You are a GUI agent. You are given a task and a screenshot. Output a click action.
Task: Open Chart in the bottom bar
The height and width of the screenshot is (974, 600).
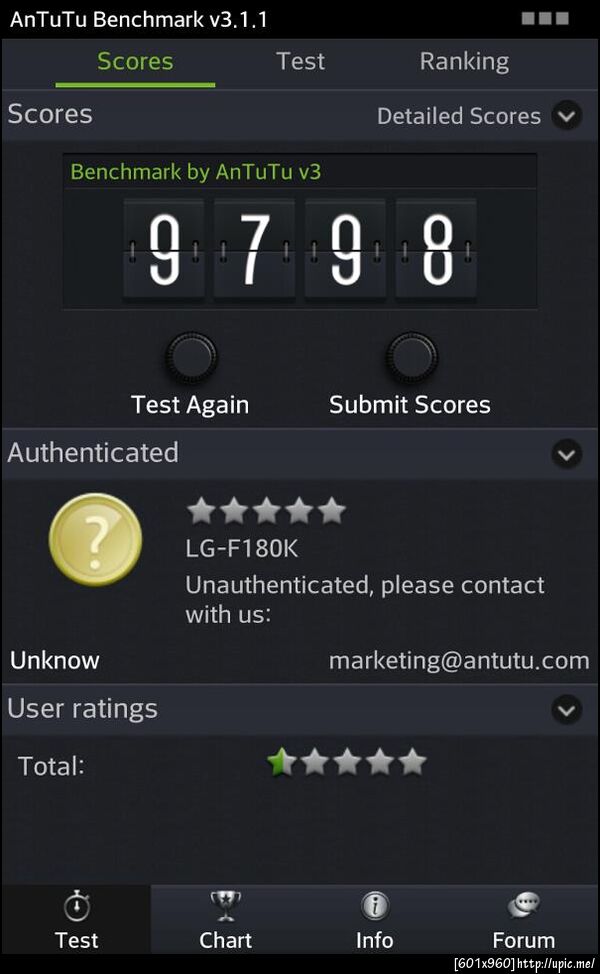[225, 921]
